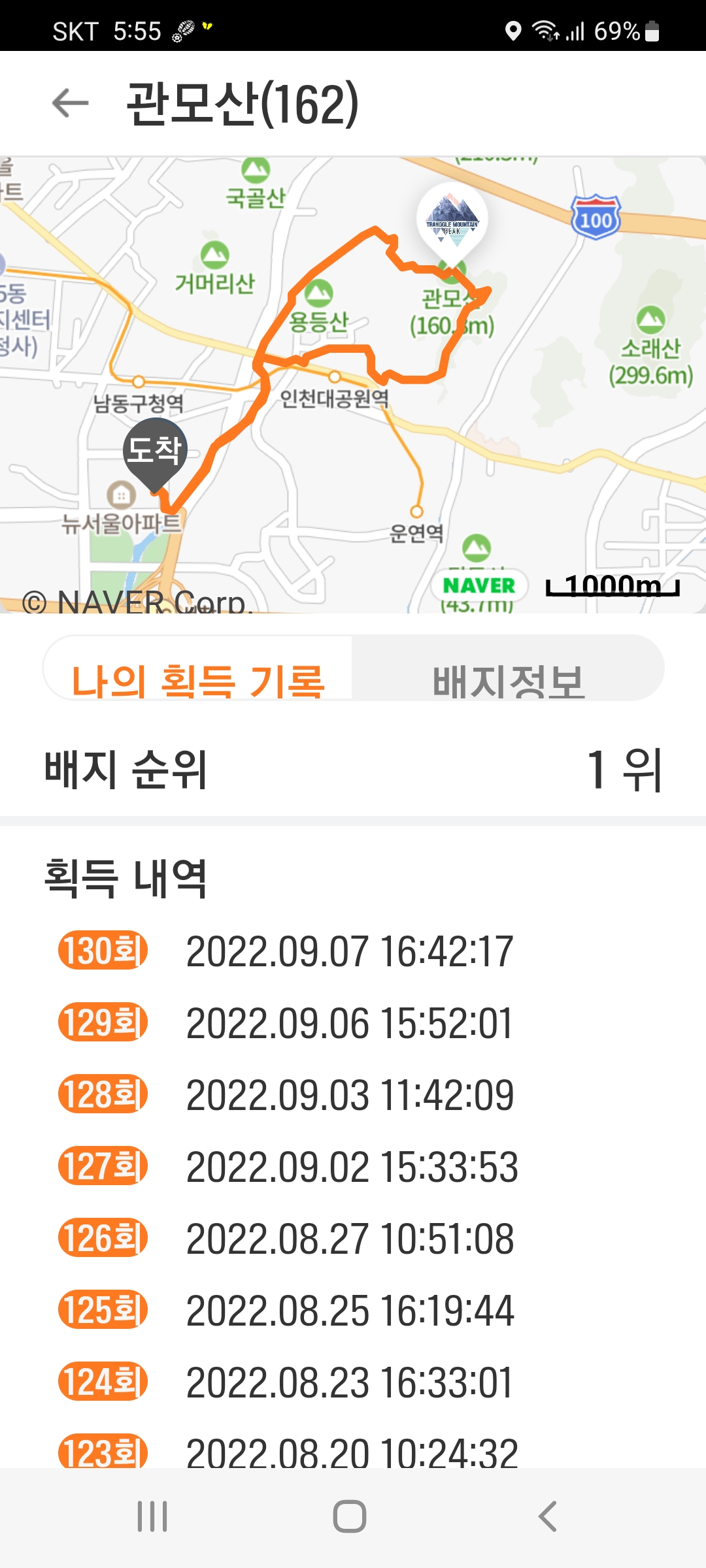
Task: Tap the system home button
Action: point(350,1516)
